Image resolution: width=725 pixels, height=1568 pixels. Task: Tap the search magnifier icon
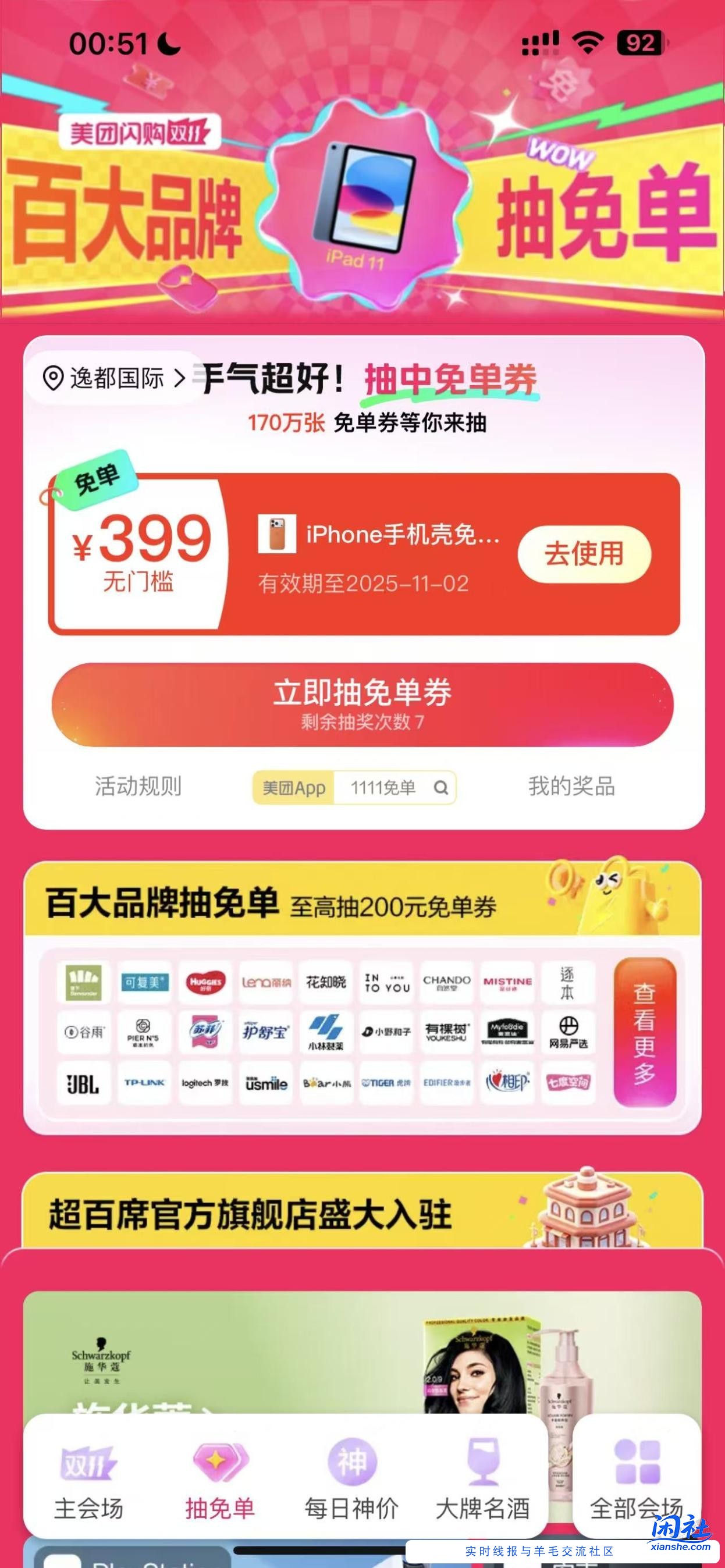pos(439,787)
